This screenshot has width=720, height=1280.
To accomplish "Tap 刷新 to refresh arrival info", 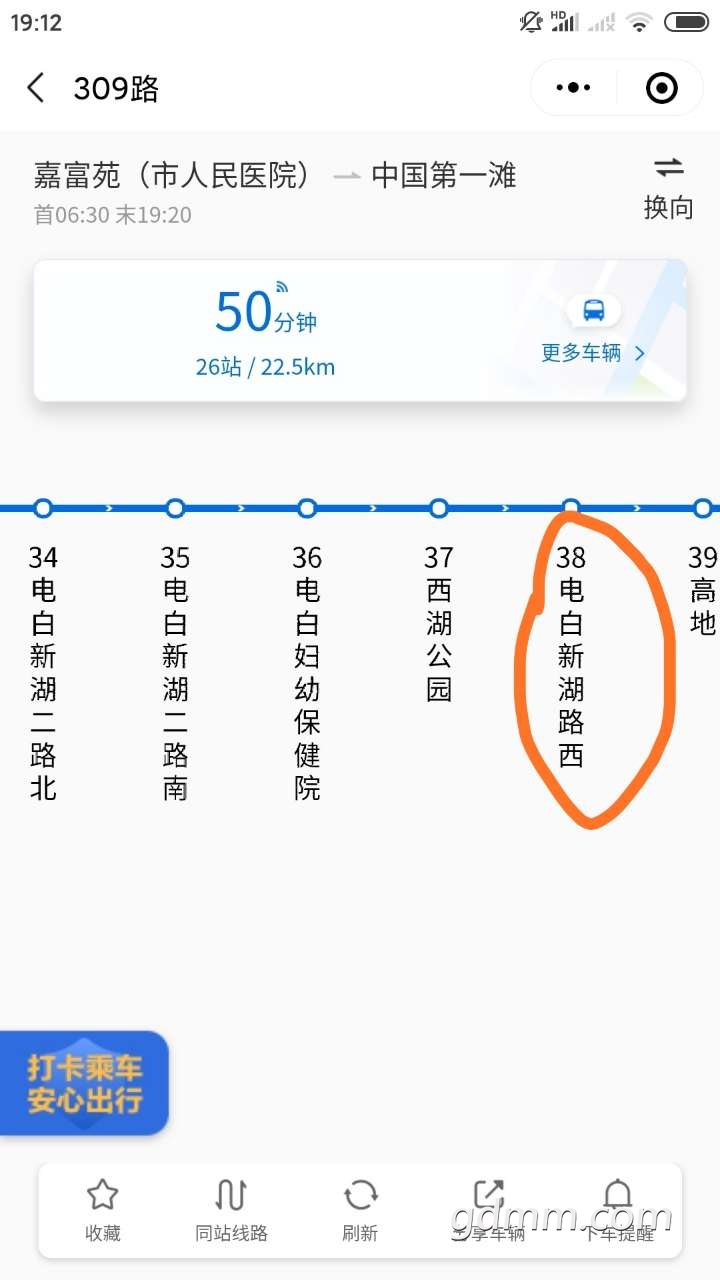I will (360, 1210).
